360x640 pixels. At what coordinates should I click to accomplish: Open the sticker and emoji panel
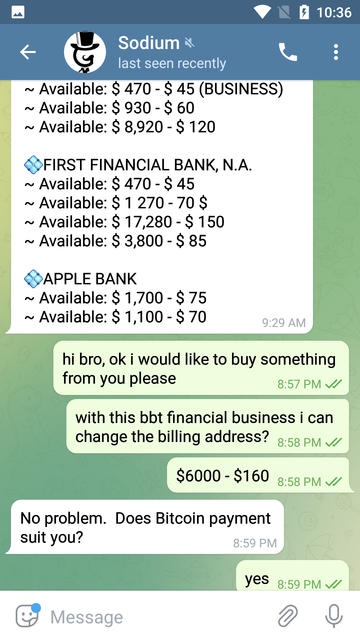[x=28, y=616]
